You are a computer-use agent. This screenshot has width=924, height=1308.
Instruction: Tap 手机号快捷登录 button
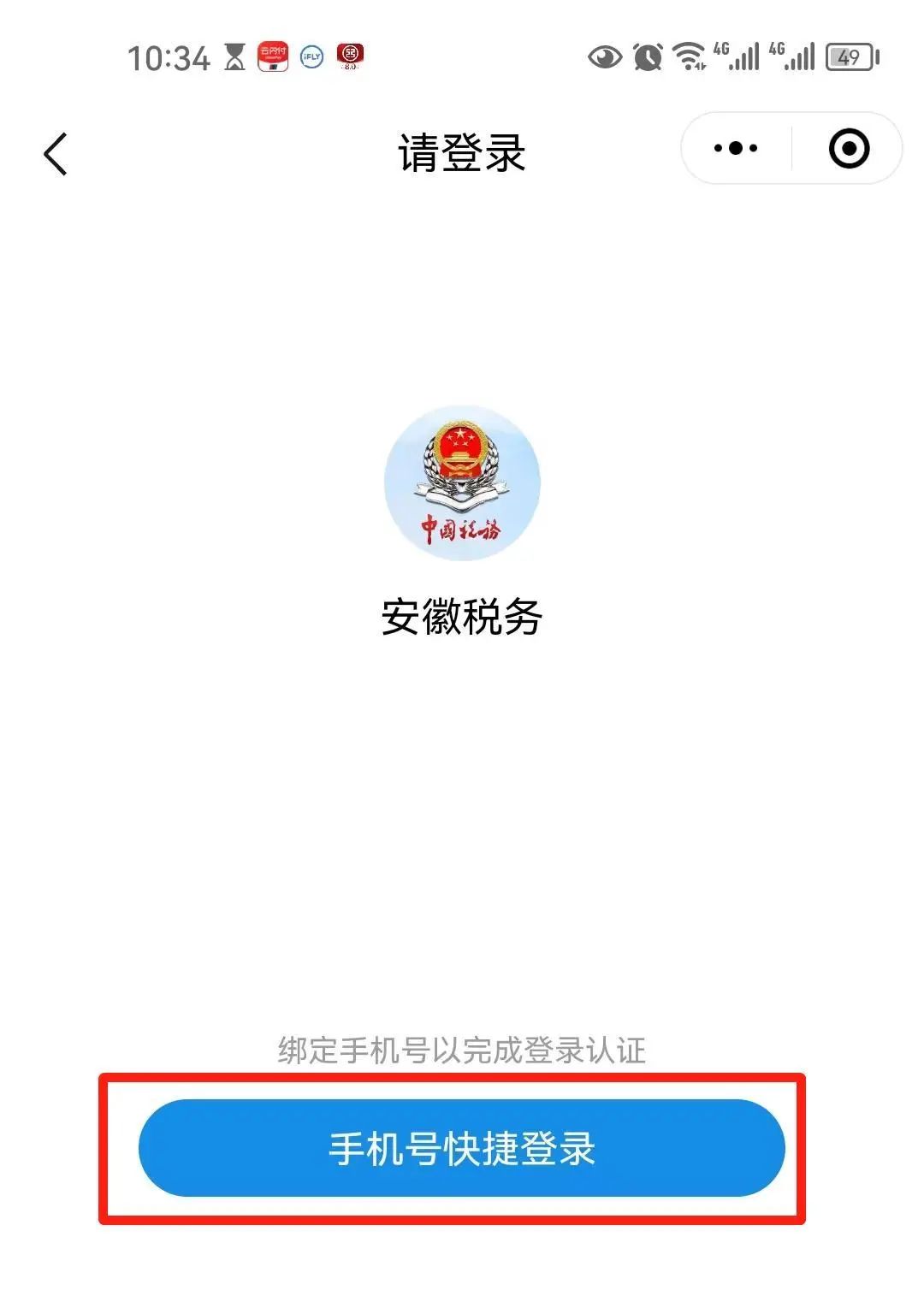(462, 1148)
